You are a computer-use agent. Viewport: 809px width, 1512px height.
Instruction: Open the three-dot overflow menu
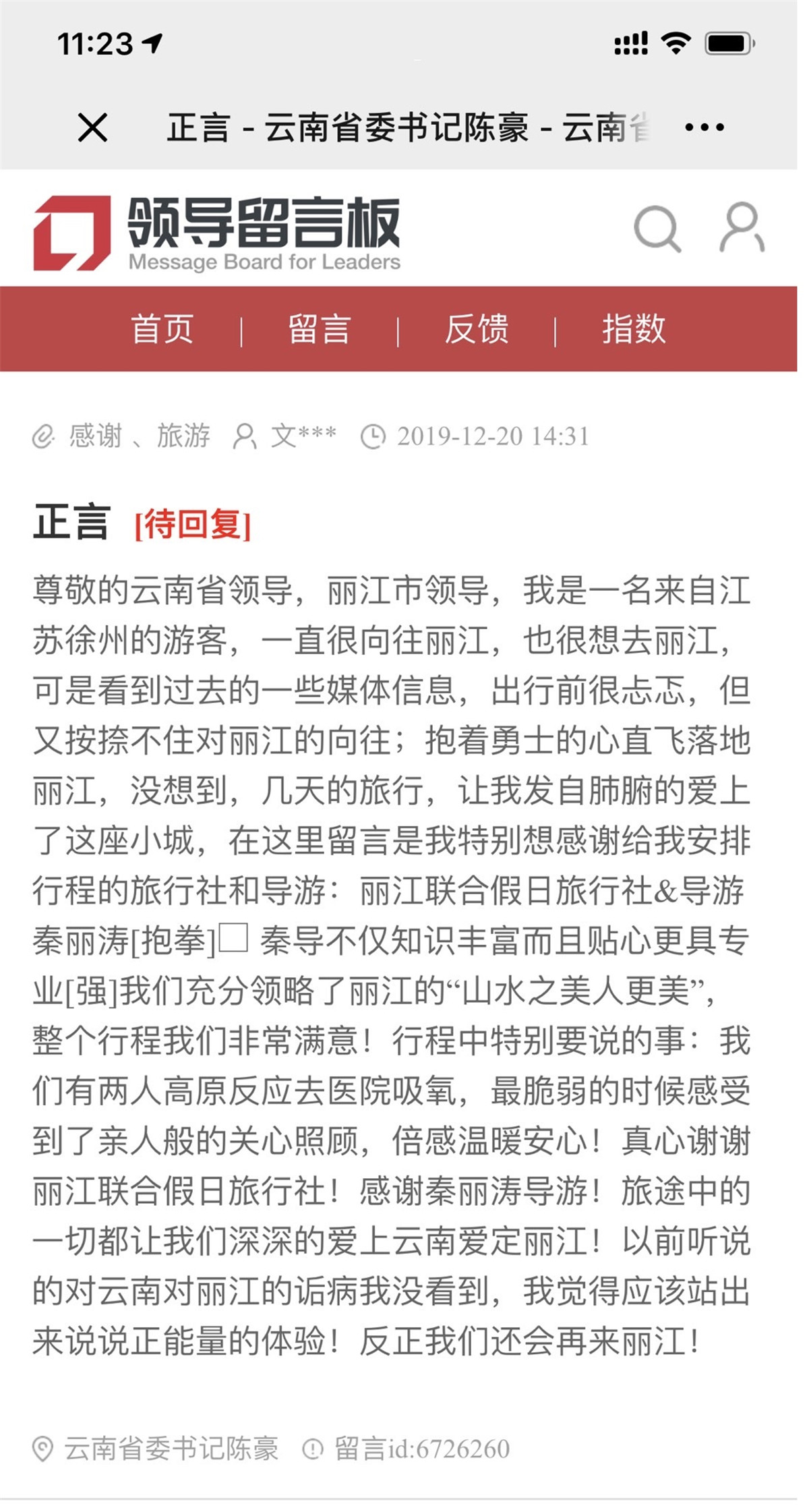pos(704,127)
